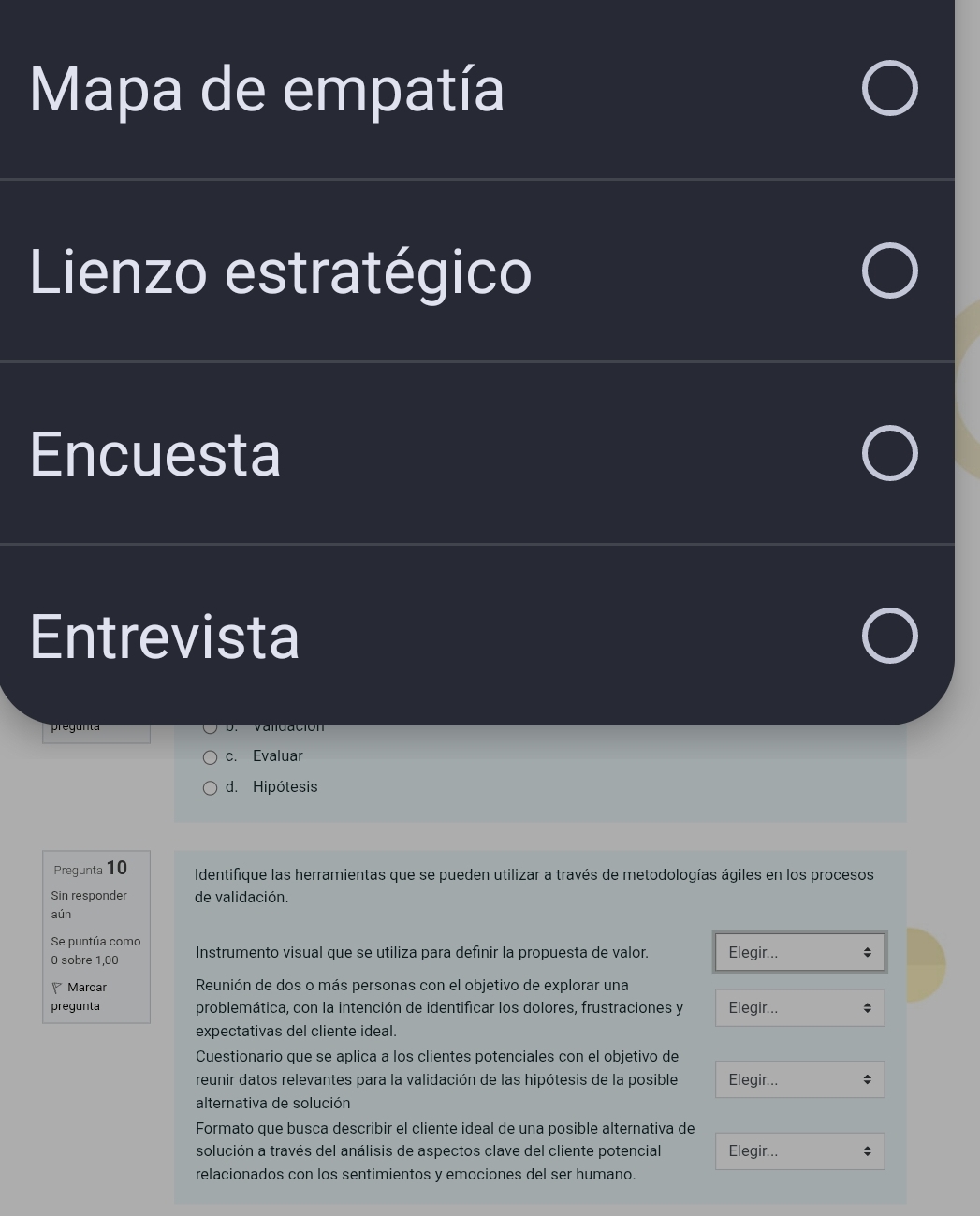The width and height of the screenshot is (980, 1216).
Task: Click the stepper arrows on the last Elegir selector
Action: point(866,1150)
